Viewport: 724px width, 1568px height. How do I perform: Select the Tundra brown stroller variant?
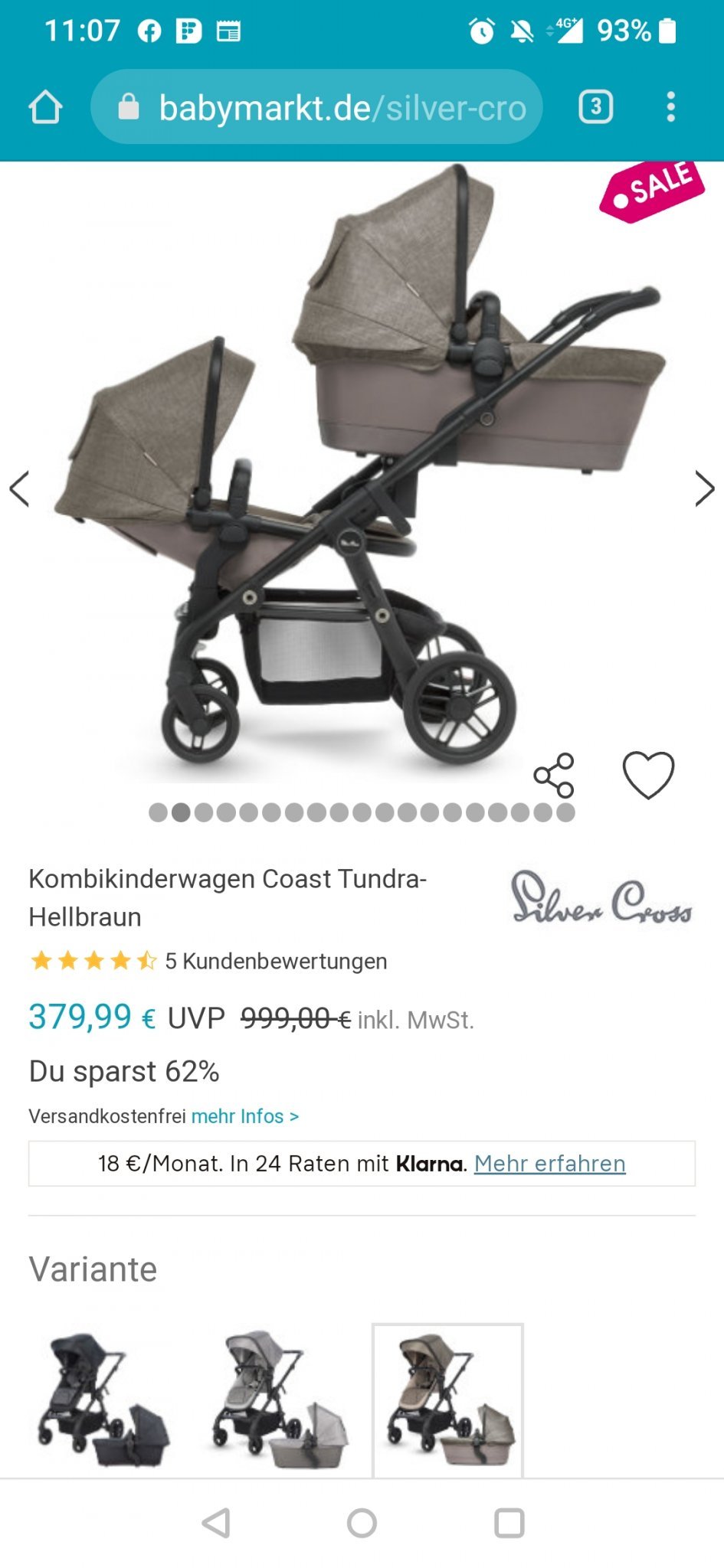tap(448, 1399)
